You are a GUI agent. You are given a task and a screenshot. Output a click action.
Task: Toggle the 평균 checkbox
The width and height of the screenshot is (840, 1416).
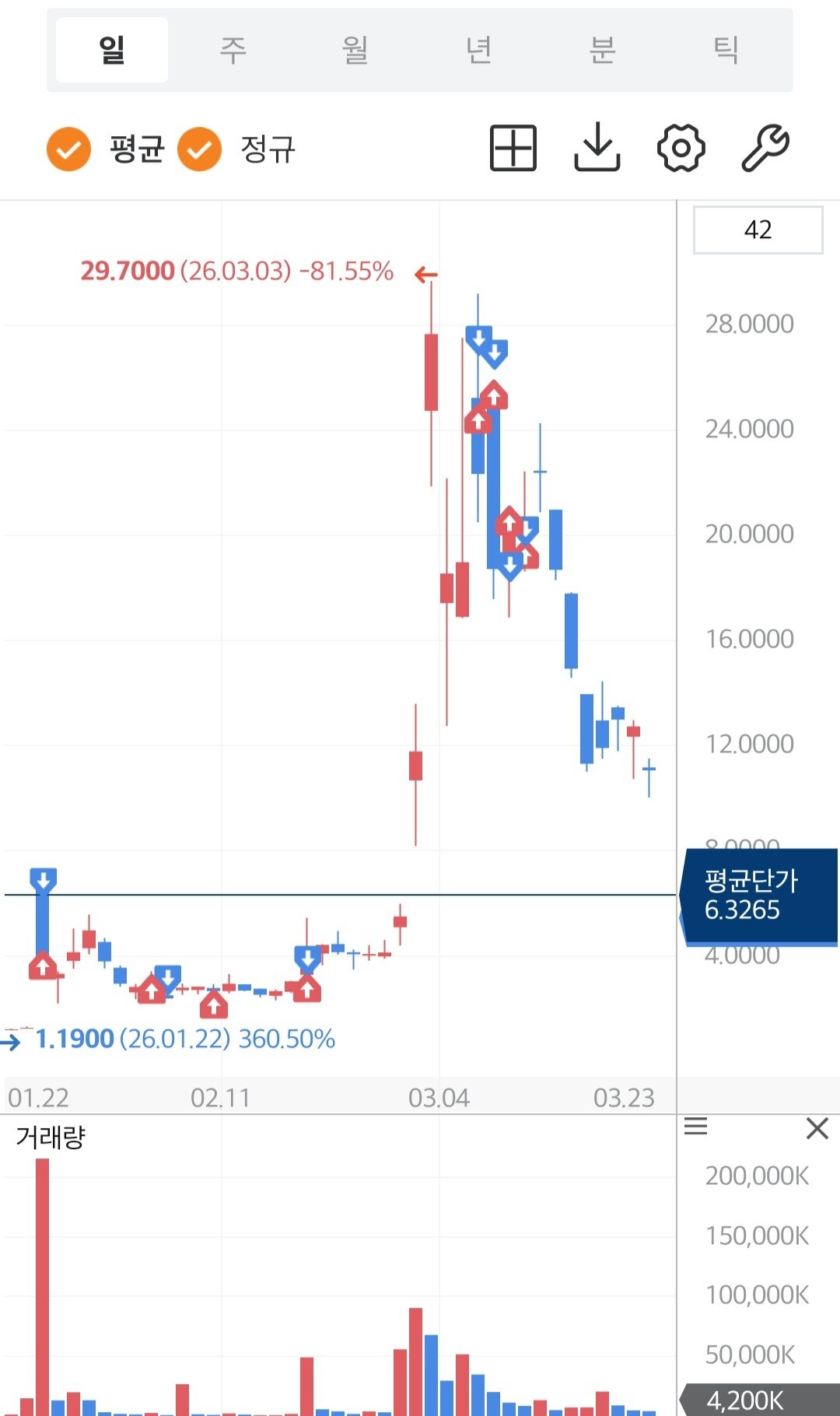pyautogui.click(x=69, y=149)
